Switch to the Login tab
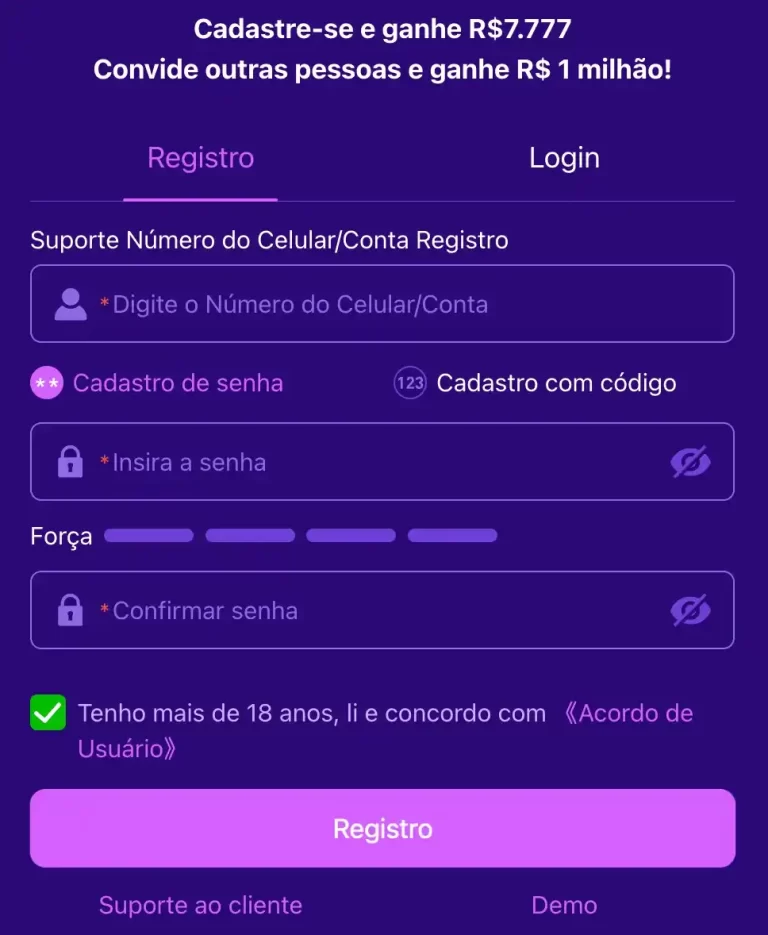768x935 pixels. click(x=563, y=157)
